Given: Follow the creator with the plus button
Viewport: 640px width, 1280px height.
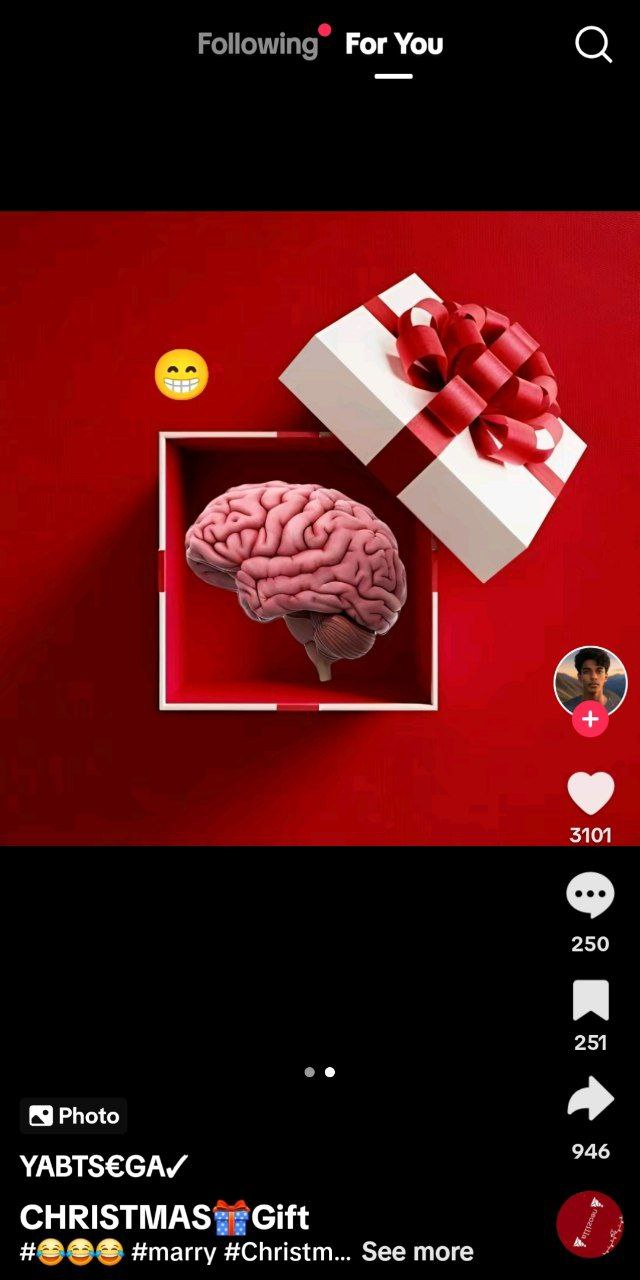Looking at the screenshot, I should (x=590, y=718).
